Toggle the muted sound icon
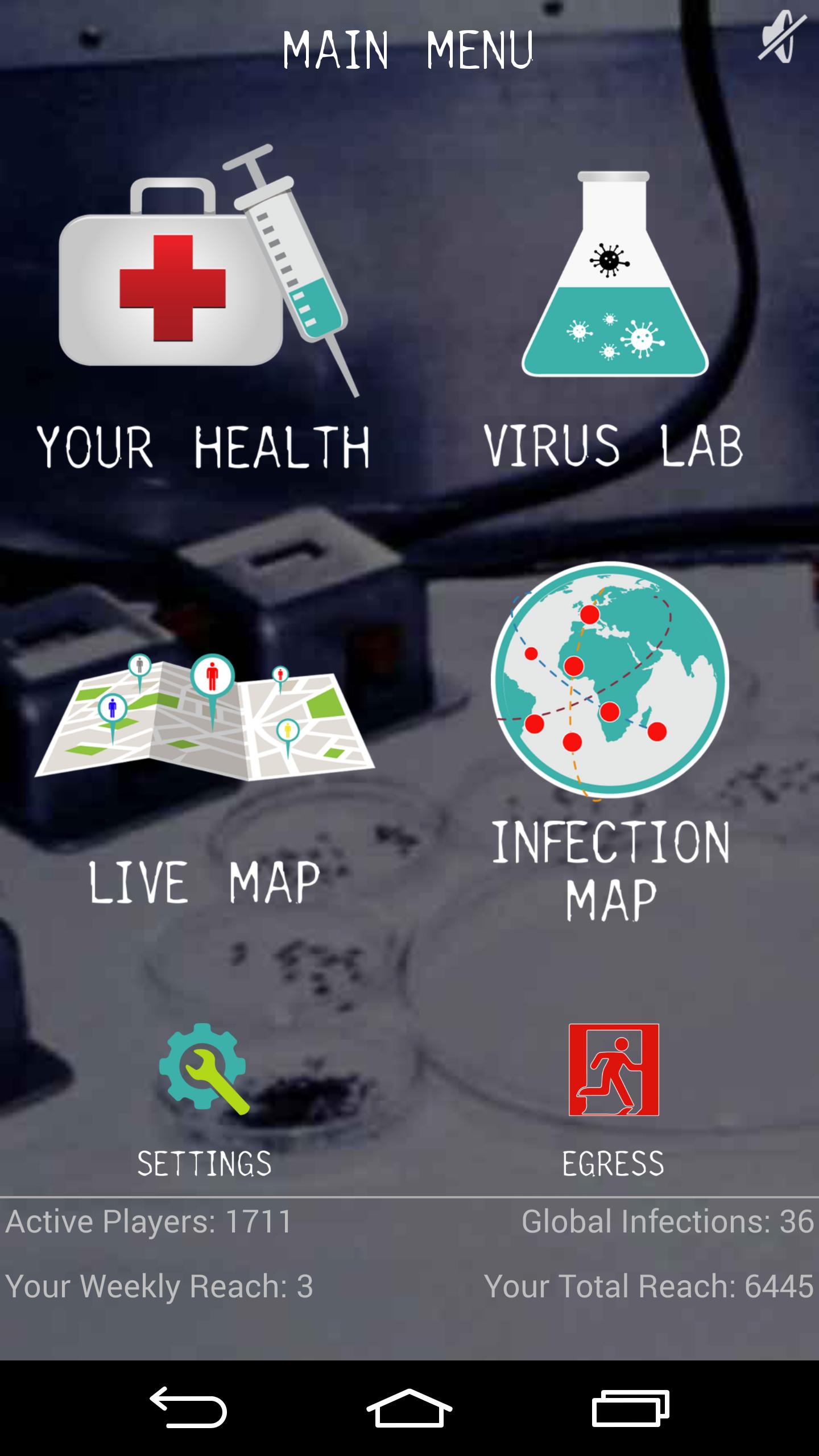Image resolution: width=819 pixels, height=1456 pixels. tap(783, 38)
